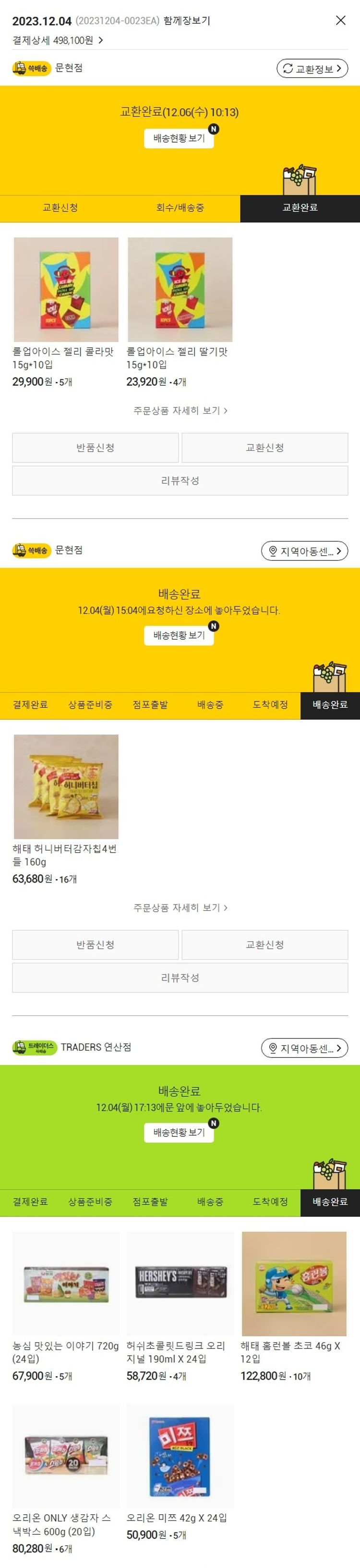Viewport: 360px width, 1568px height.
Task: Open 롤업아이스 젤리 콜라맛 product
Action: coord(66,290)
